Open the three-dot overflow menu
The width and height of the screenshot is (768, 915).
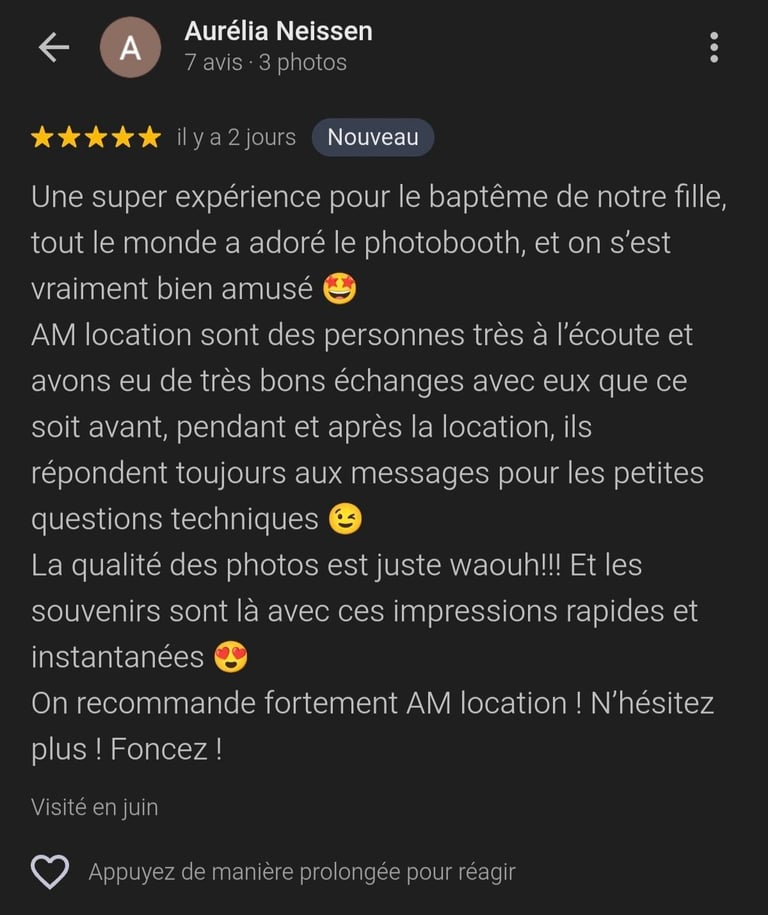point(713,47)
